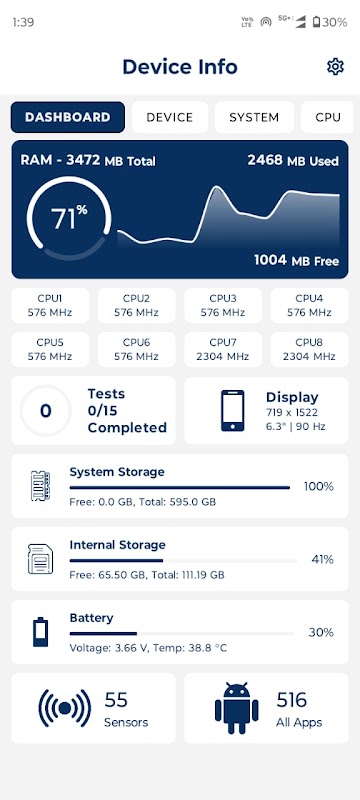The width and height of the screenshot is (360, 800).
Task: Switch to the CPU tab
Action: tap(327, 117)
